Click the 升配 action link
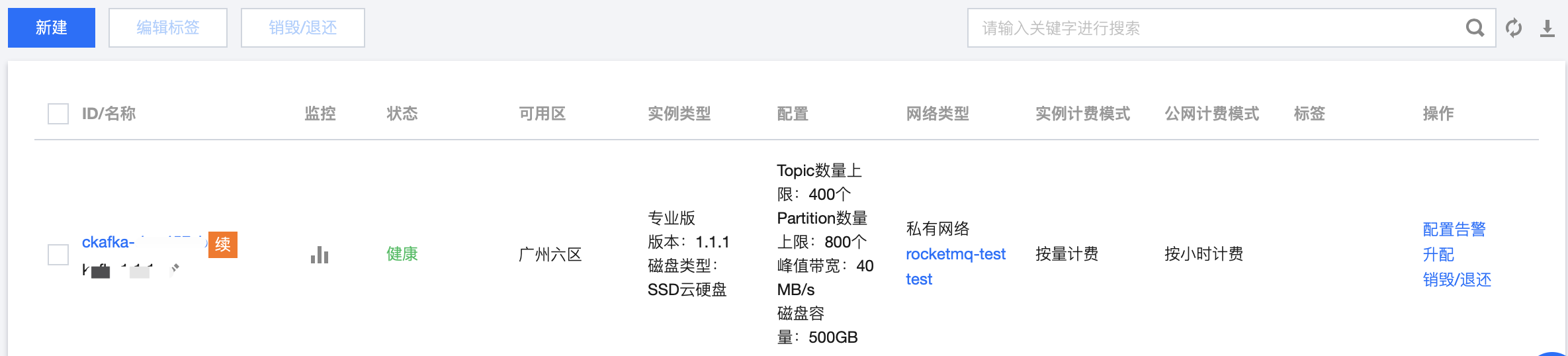Screen dimensions: 1568x356 [x=1438, y=255]
